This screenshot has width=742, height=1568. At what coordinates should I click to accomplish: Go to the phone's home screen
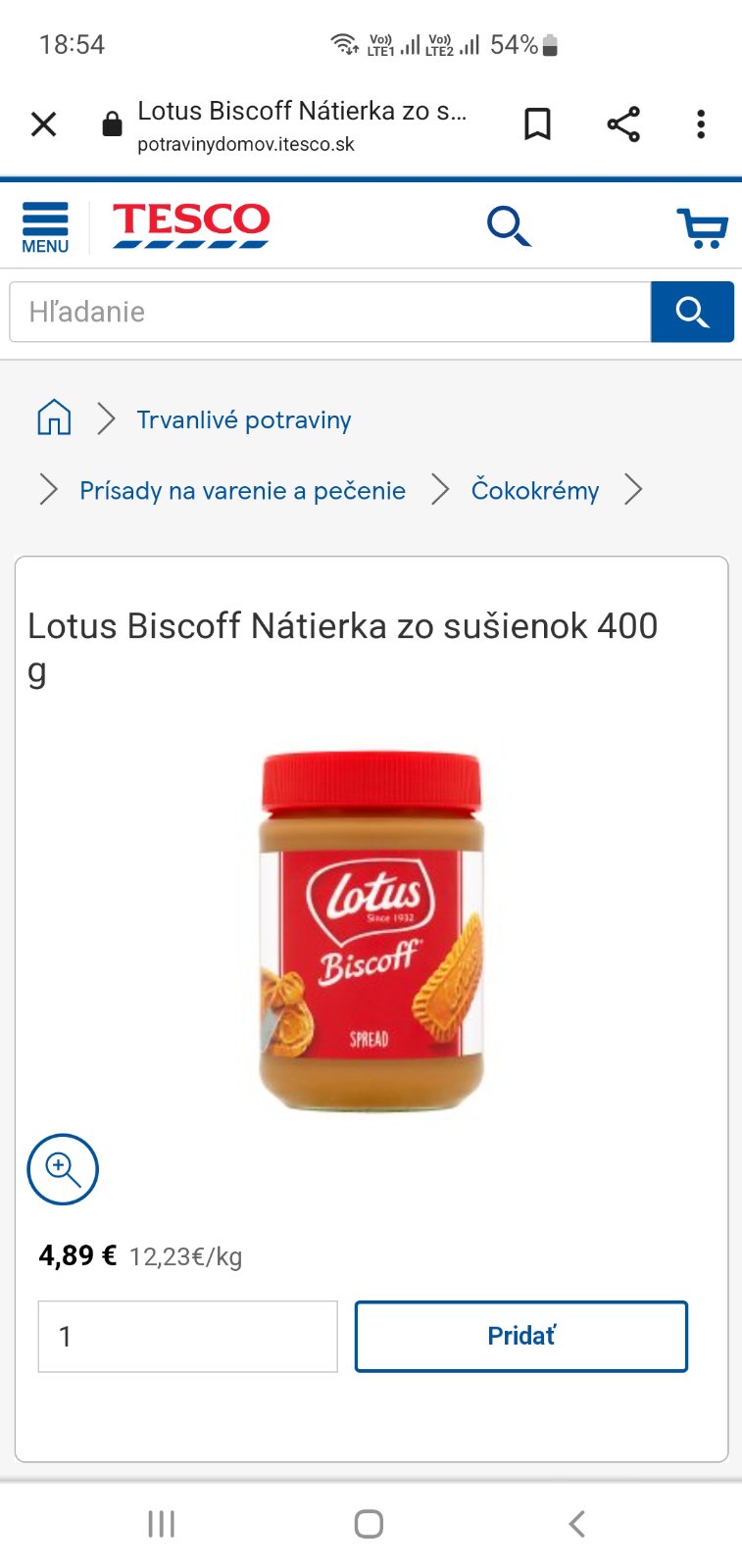(369, 1524)
